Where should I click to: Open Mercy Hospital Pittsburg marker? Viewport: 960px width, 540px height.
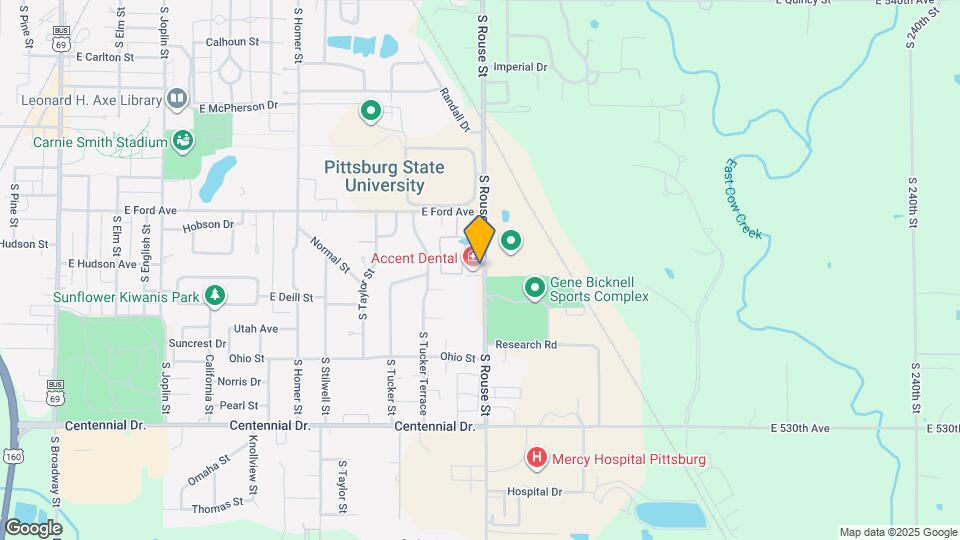[537, 458]
